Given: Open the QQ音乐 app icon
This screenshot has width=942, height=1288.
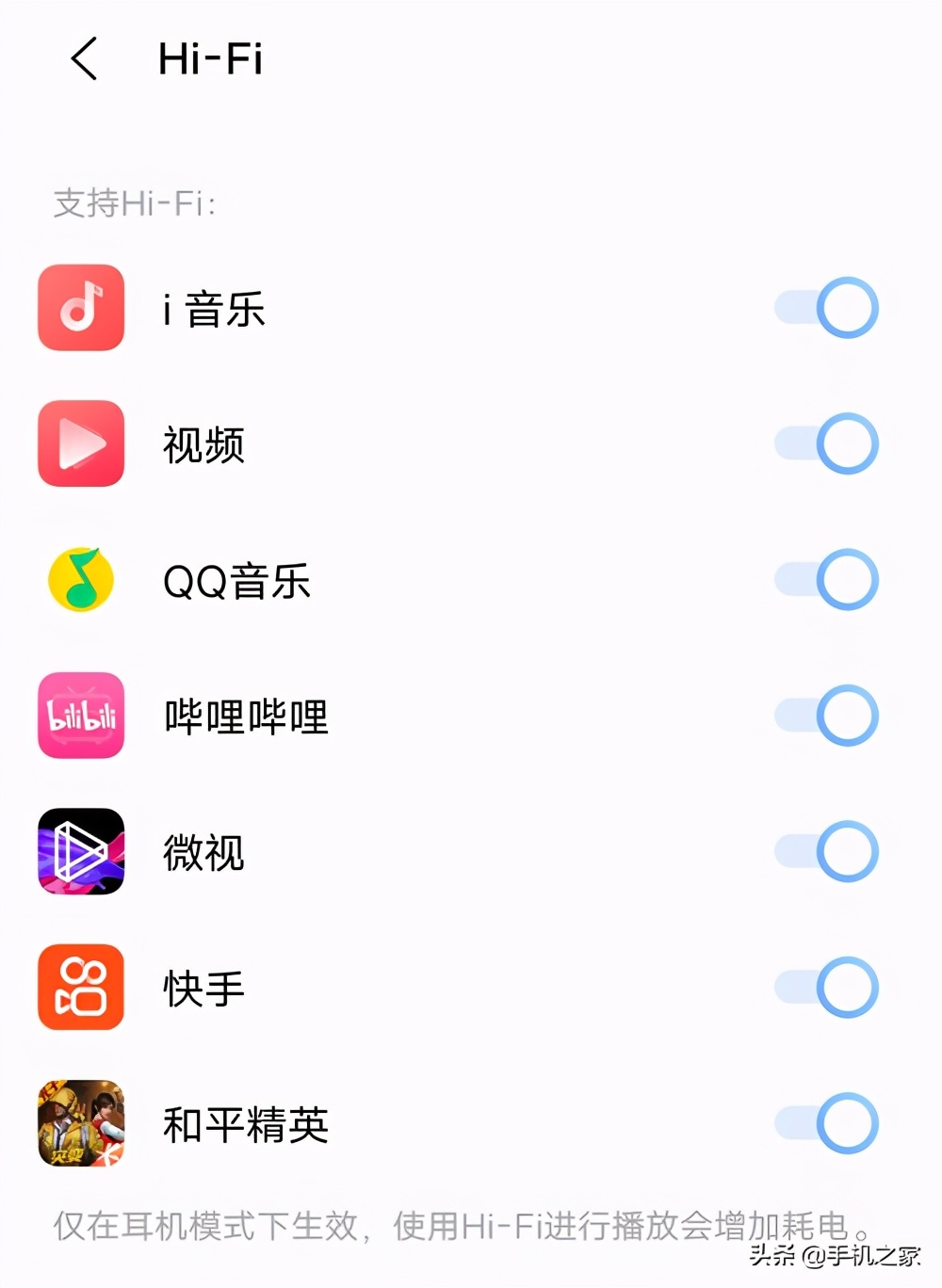Looking at the screenshot, I should (80, 581).
